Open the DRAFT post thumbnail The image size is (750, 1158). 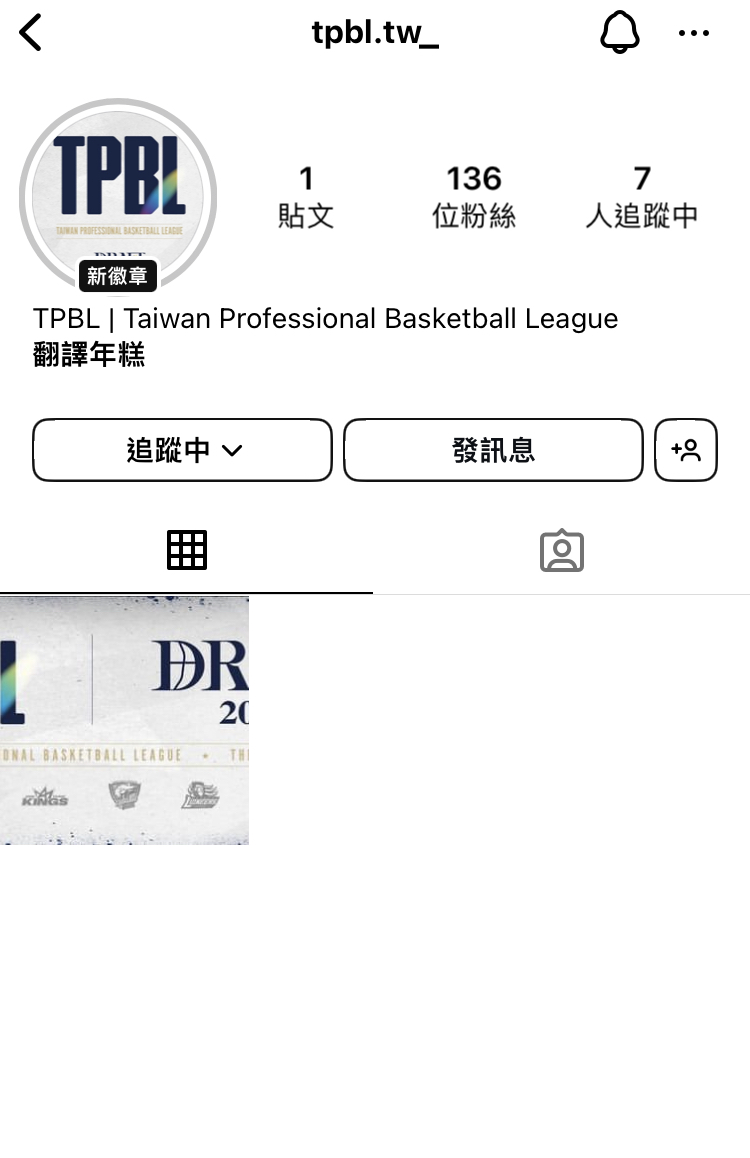(124, 720)
